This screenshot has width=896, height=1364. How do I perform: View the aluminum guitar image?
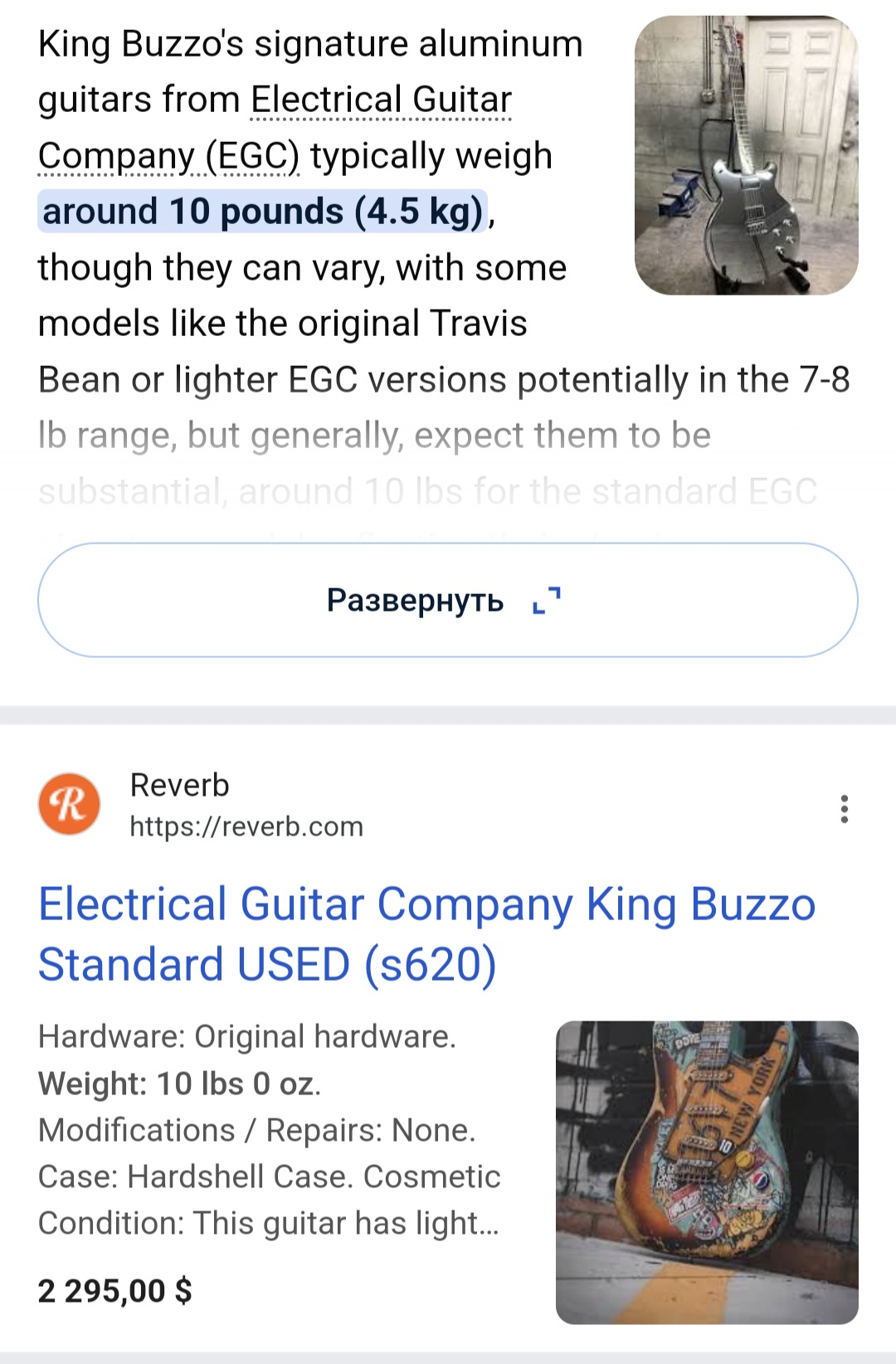pos(746,156)
